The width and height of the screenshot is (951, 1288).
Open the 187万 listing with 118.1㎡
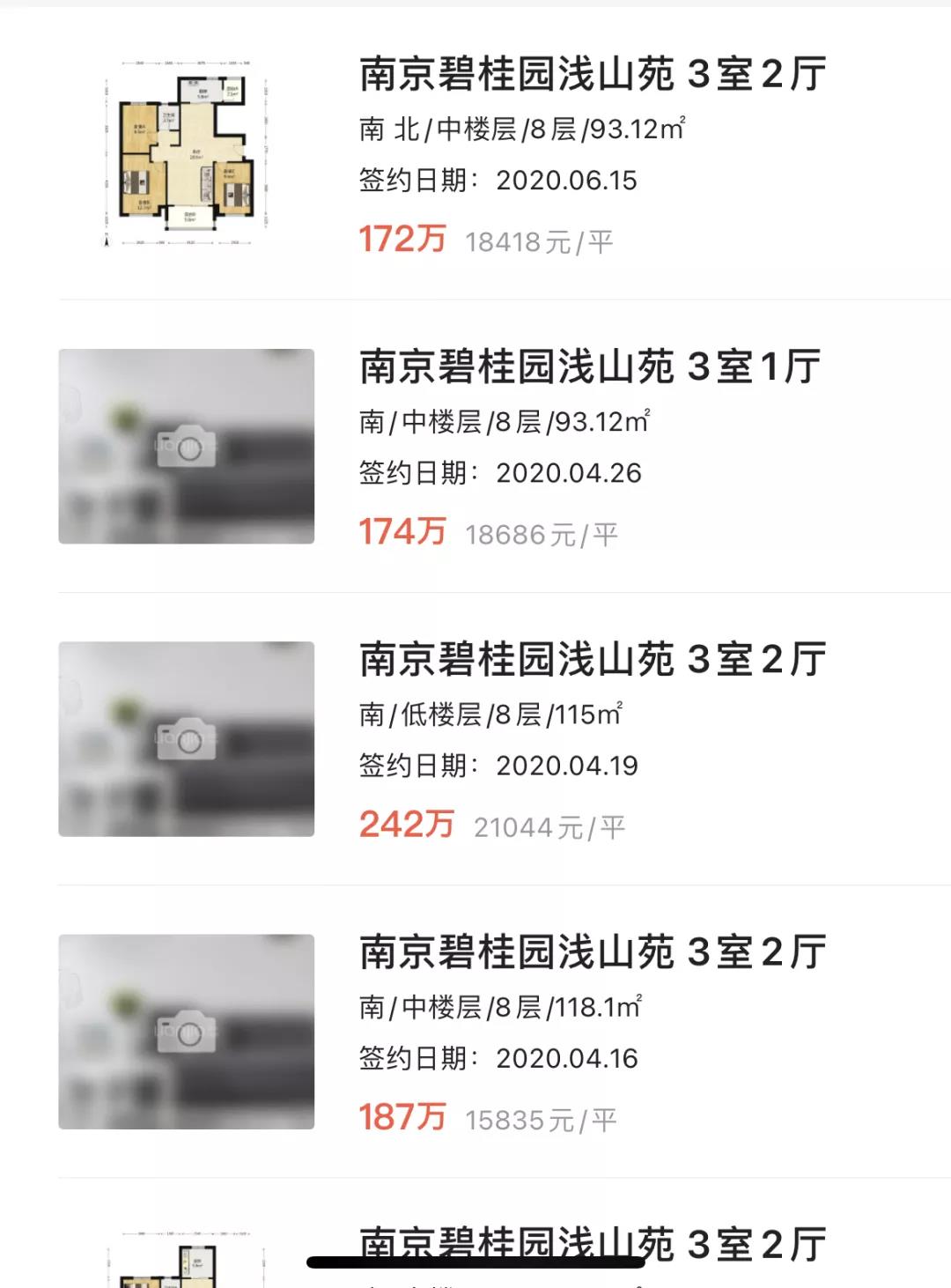coord(592,952)
